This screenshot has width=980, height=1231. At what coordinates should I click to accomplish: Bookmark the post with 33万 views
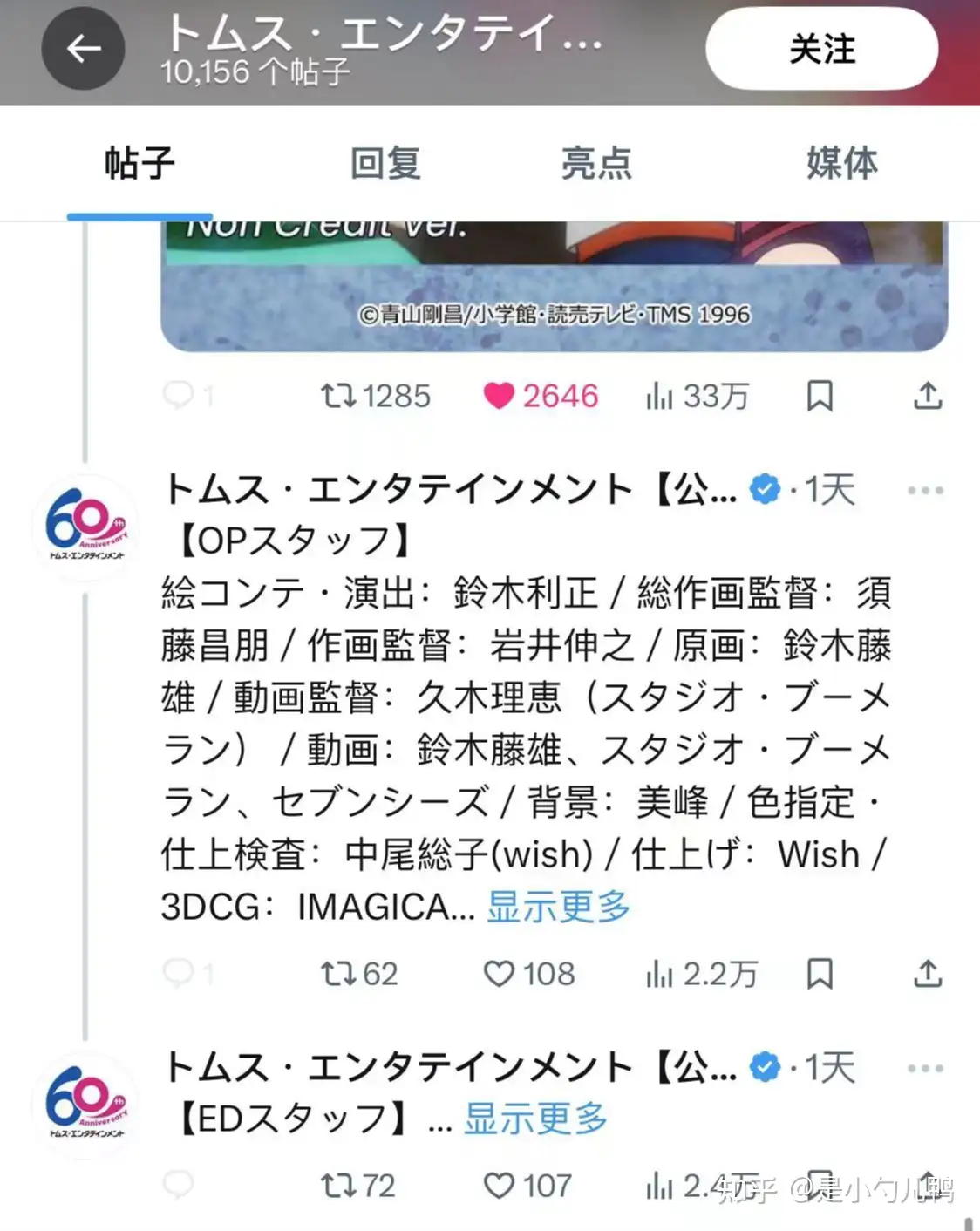820,396
